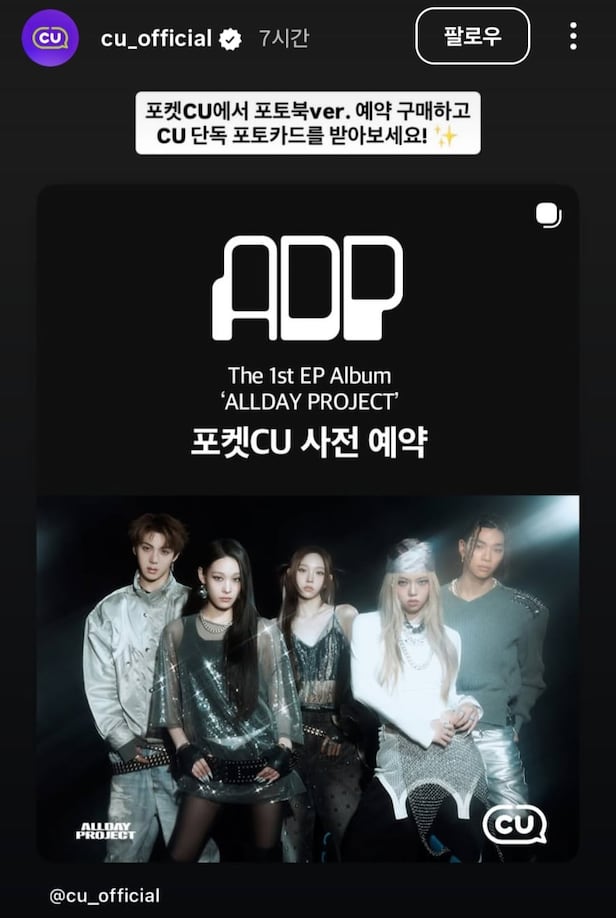Open the three-dot overflow menu
This screenshot has width=616, height=918.
[x=573, y=37]
